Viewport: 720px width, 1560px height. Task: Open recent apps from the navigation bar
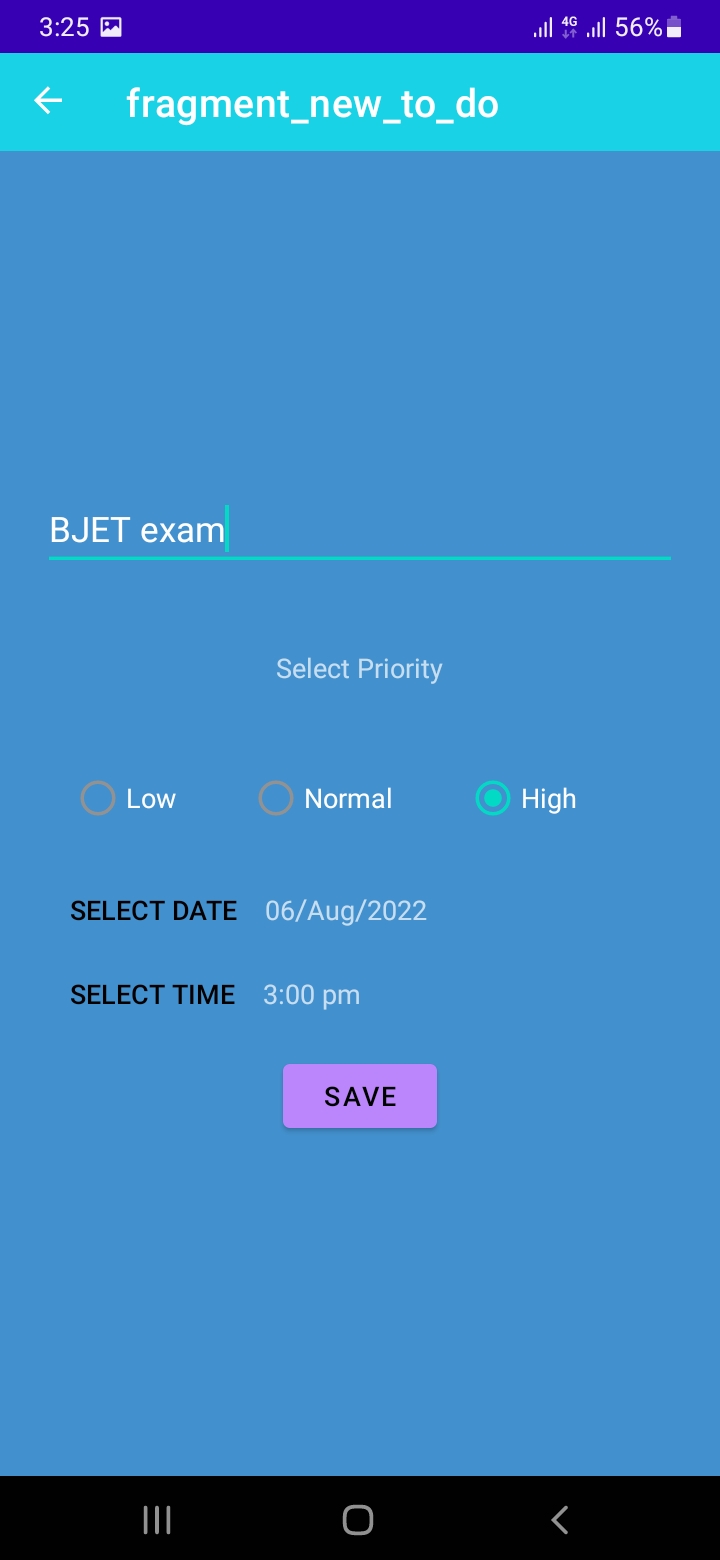(155, 1518)
